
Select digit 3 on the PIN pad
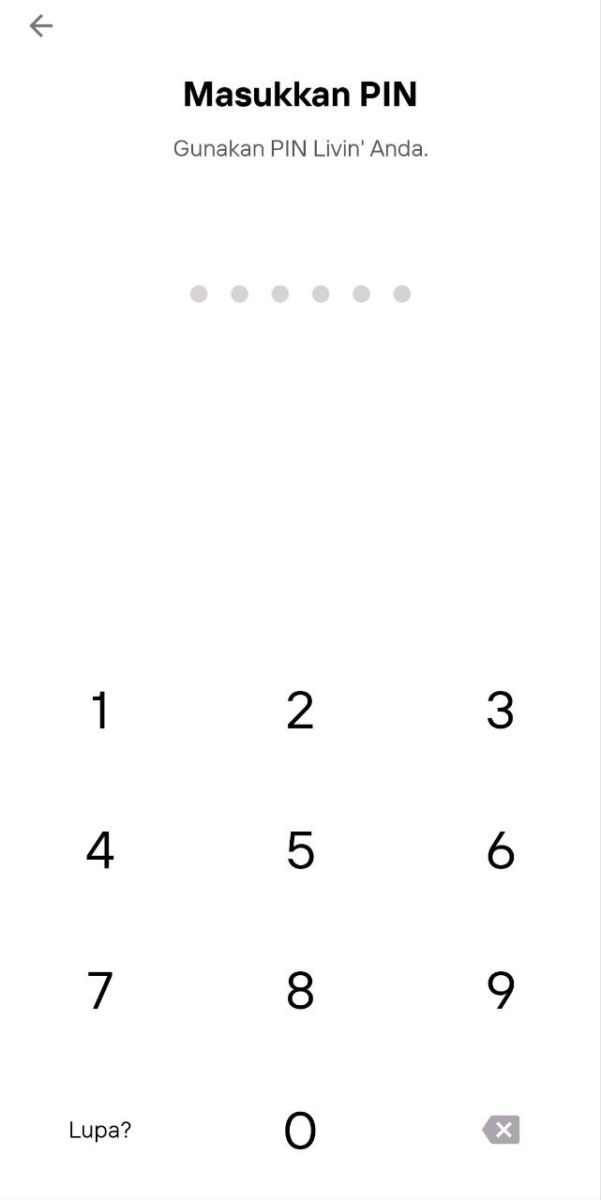coord(500,711)
